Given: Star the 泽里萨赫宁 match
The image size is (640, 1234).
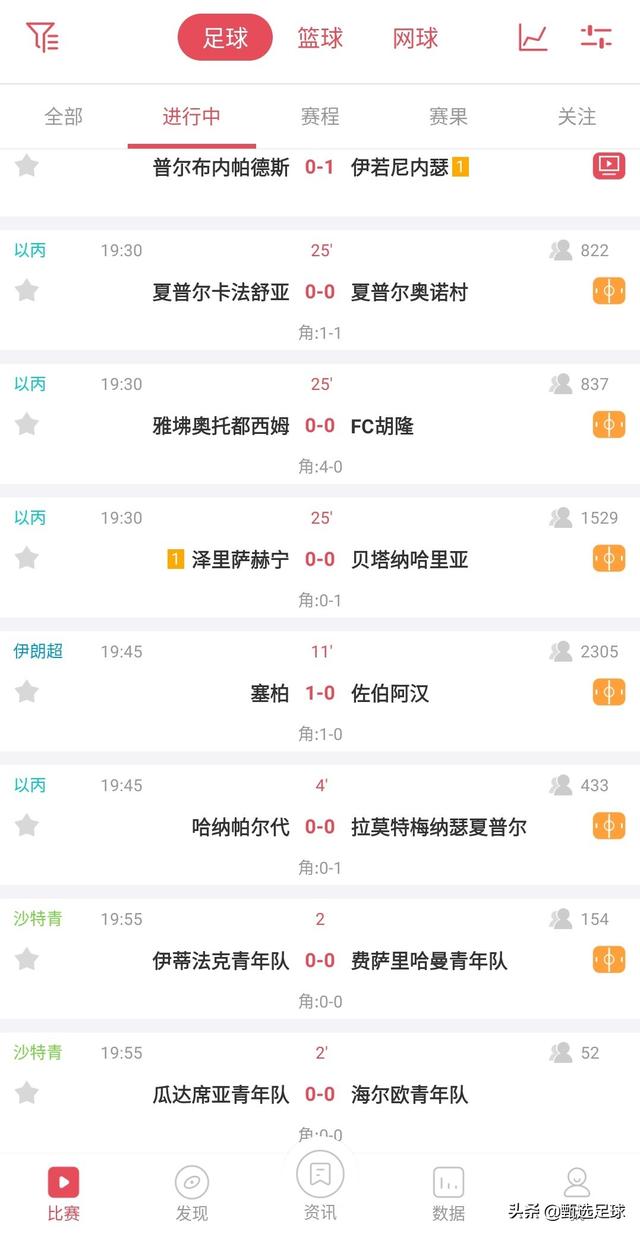Looking at the screenshot, I should (27, 558).
